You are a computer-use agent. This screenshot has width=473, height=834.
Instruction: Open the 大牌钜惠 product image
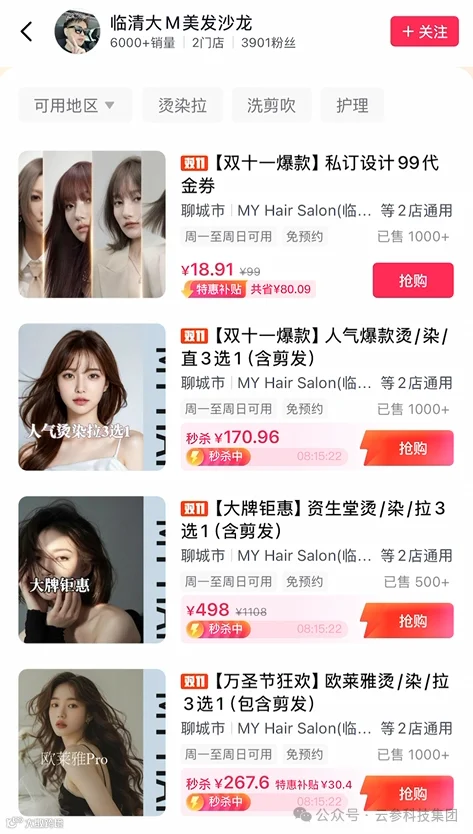pos(92,570)
